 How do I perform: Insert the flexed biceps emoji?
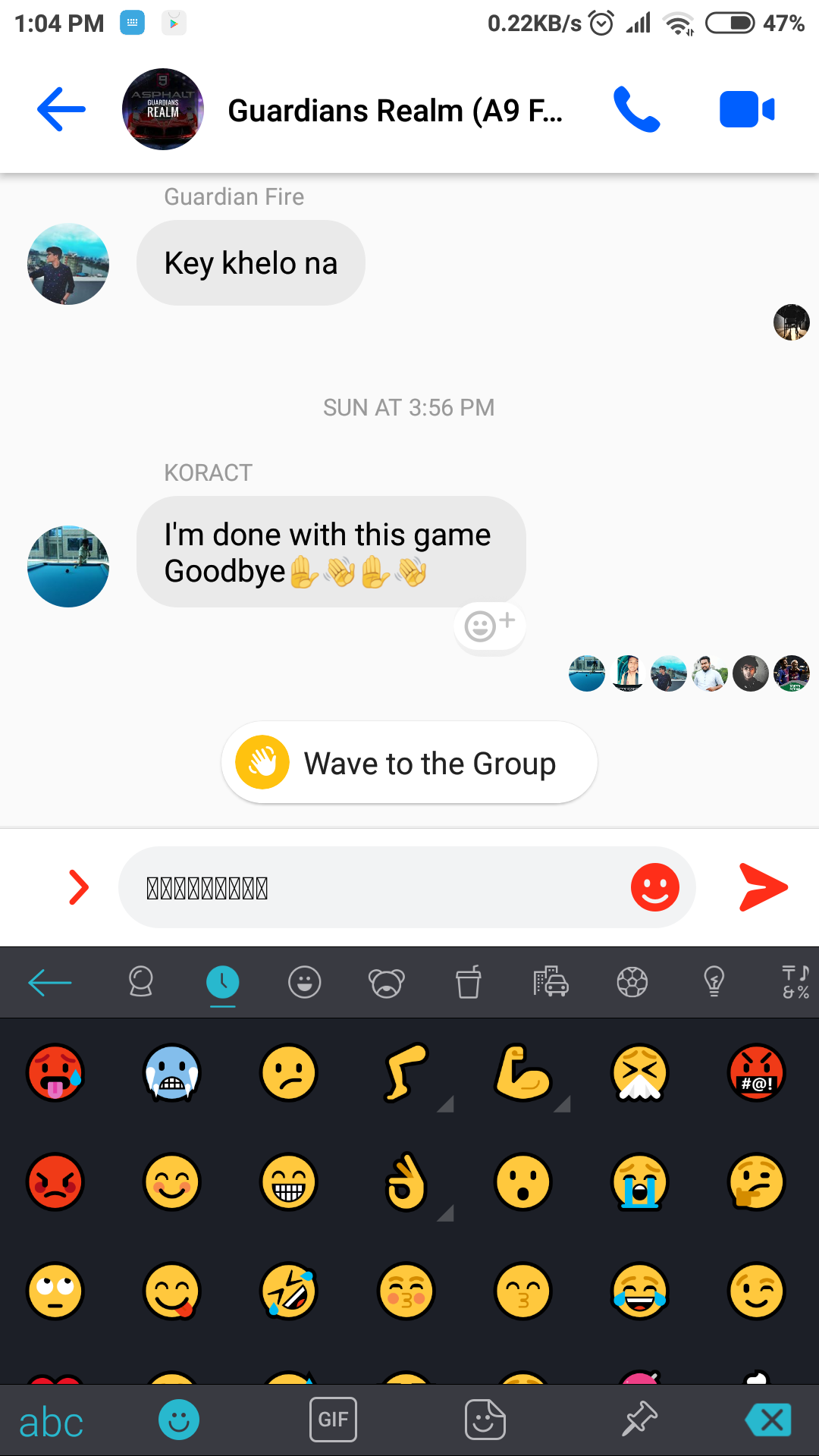tap(522, 1072)
